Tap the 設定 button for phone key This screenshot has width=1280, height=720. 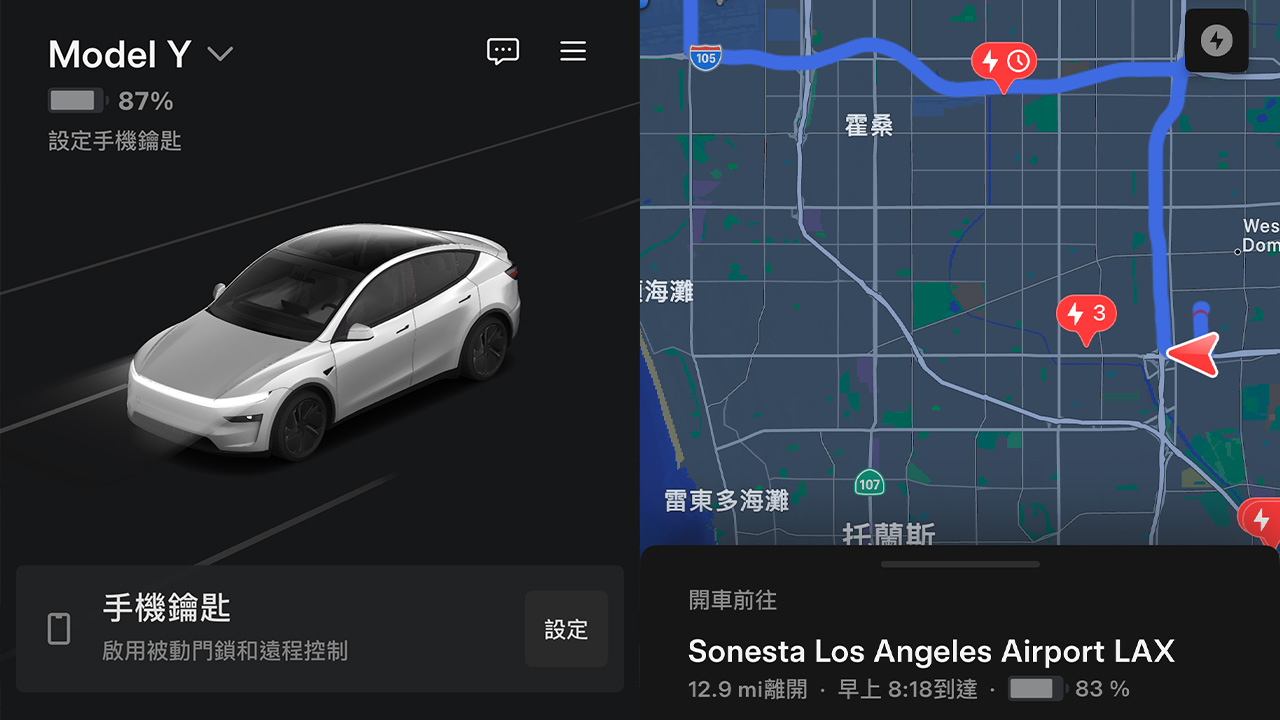click(566, 629)
